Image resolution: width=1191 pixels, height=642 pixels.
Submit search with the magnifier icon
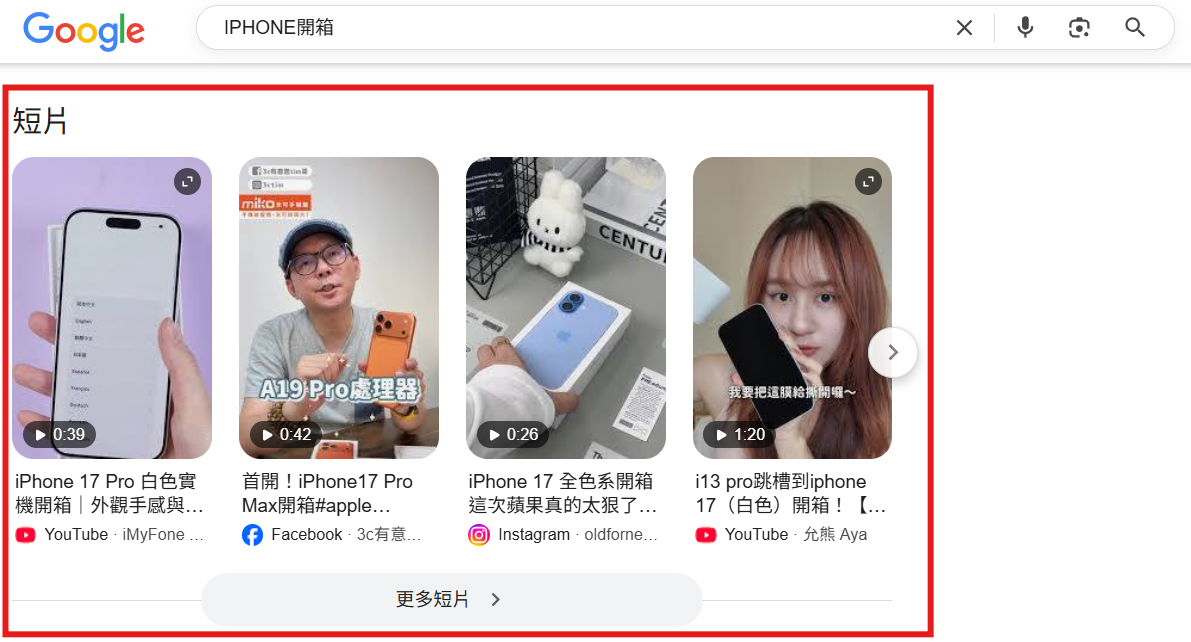point(1135,28)
